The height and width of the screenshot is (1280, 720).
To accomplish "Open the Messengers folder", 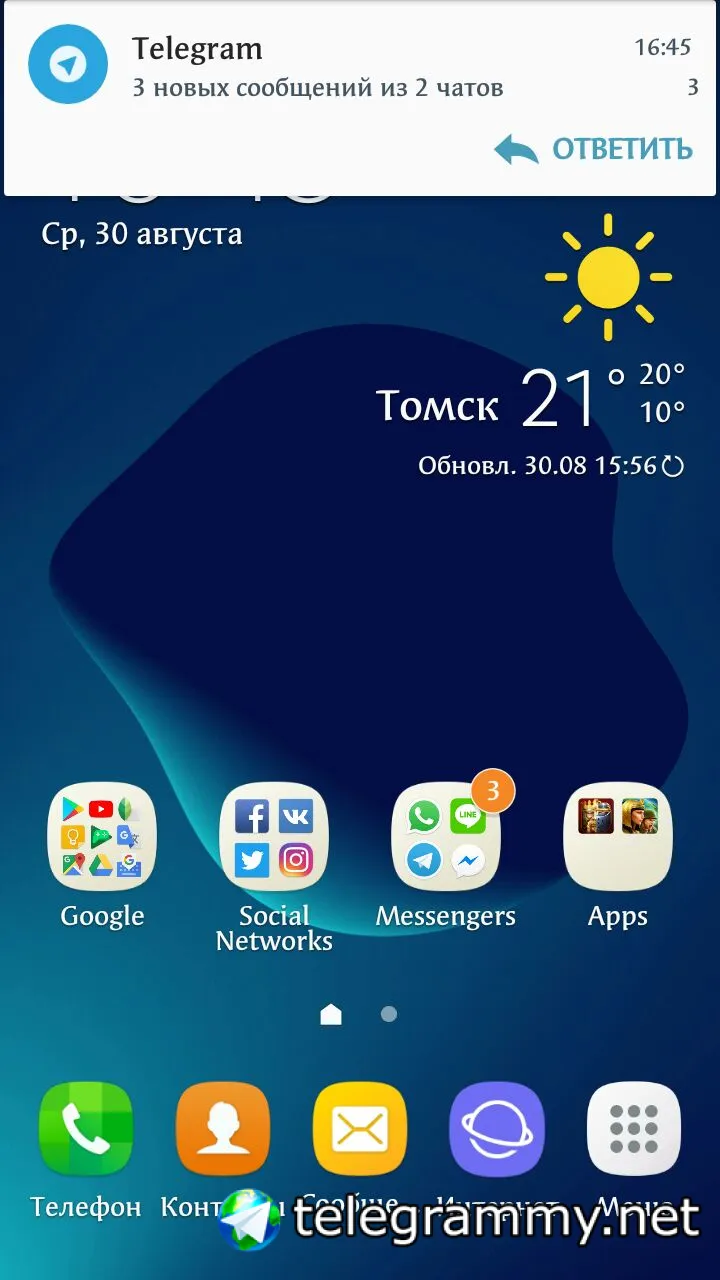I will coord(446,838).
